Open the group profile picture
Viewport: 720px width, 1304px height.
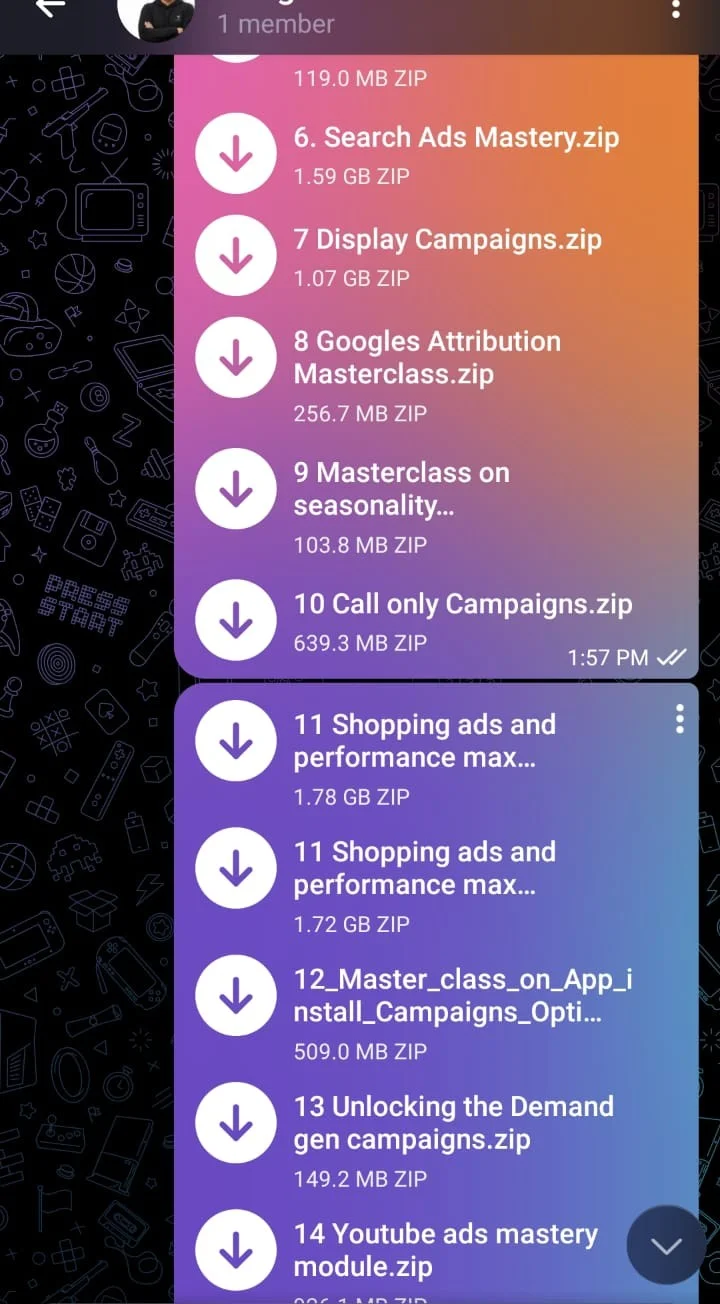point(157,17)
